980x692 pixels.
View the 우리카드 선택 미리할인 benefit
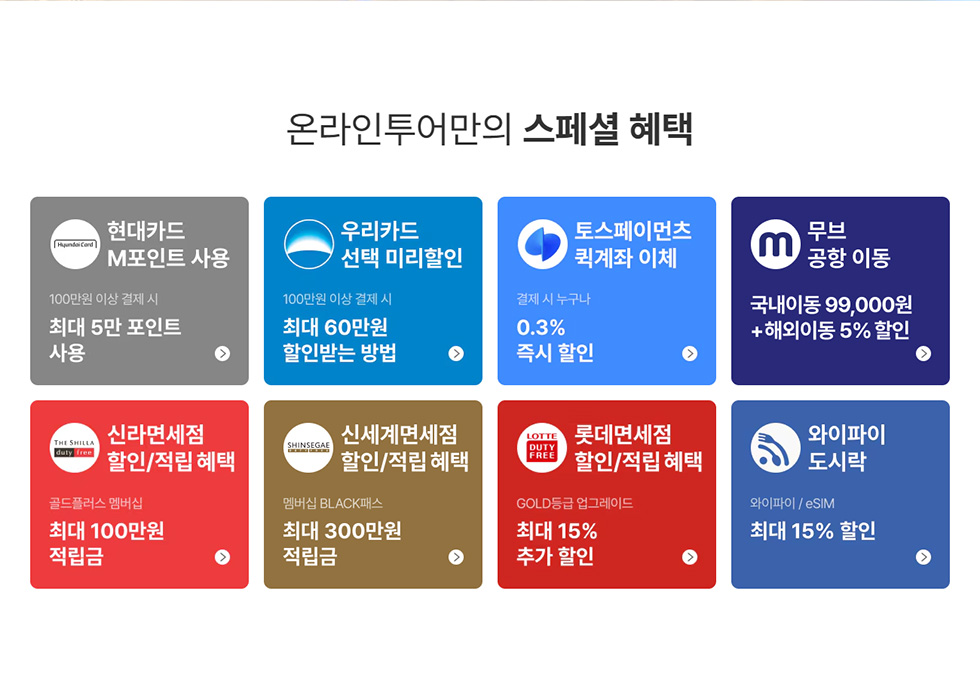coord(373,291)
